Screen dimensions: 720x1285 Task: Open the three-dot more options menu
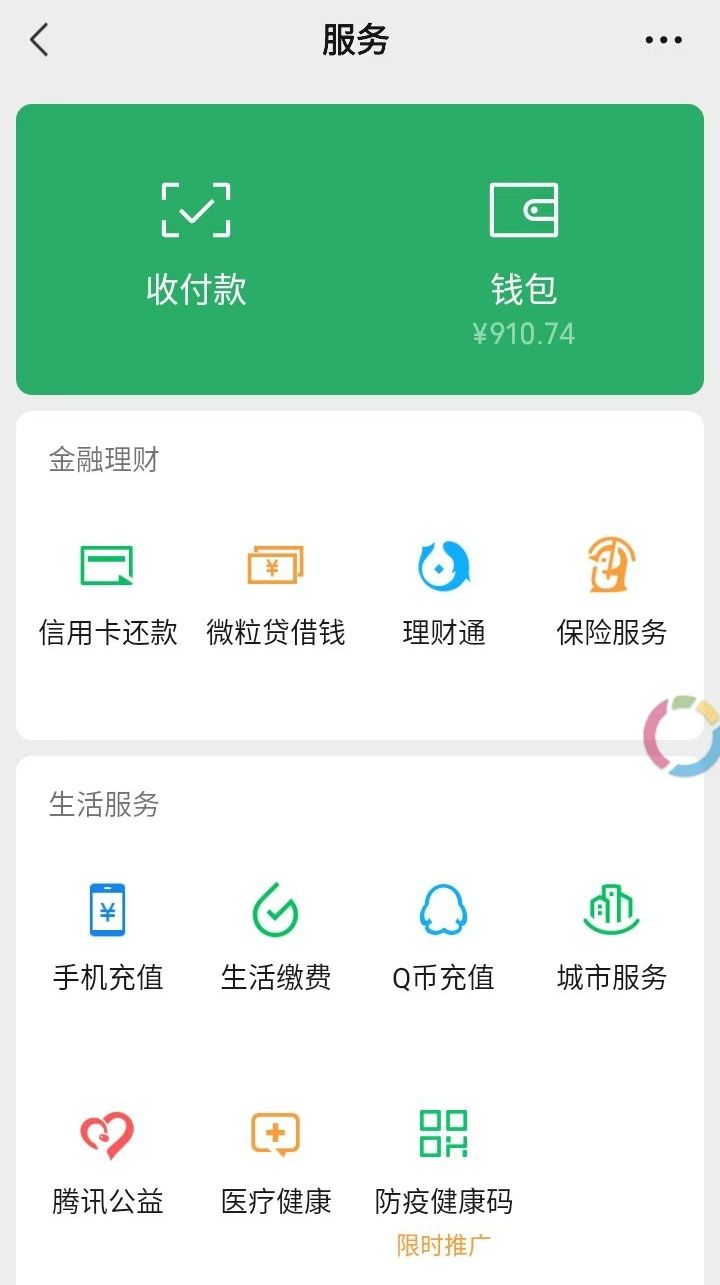click(x=663, y=40)
